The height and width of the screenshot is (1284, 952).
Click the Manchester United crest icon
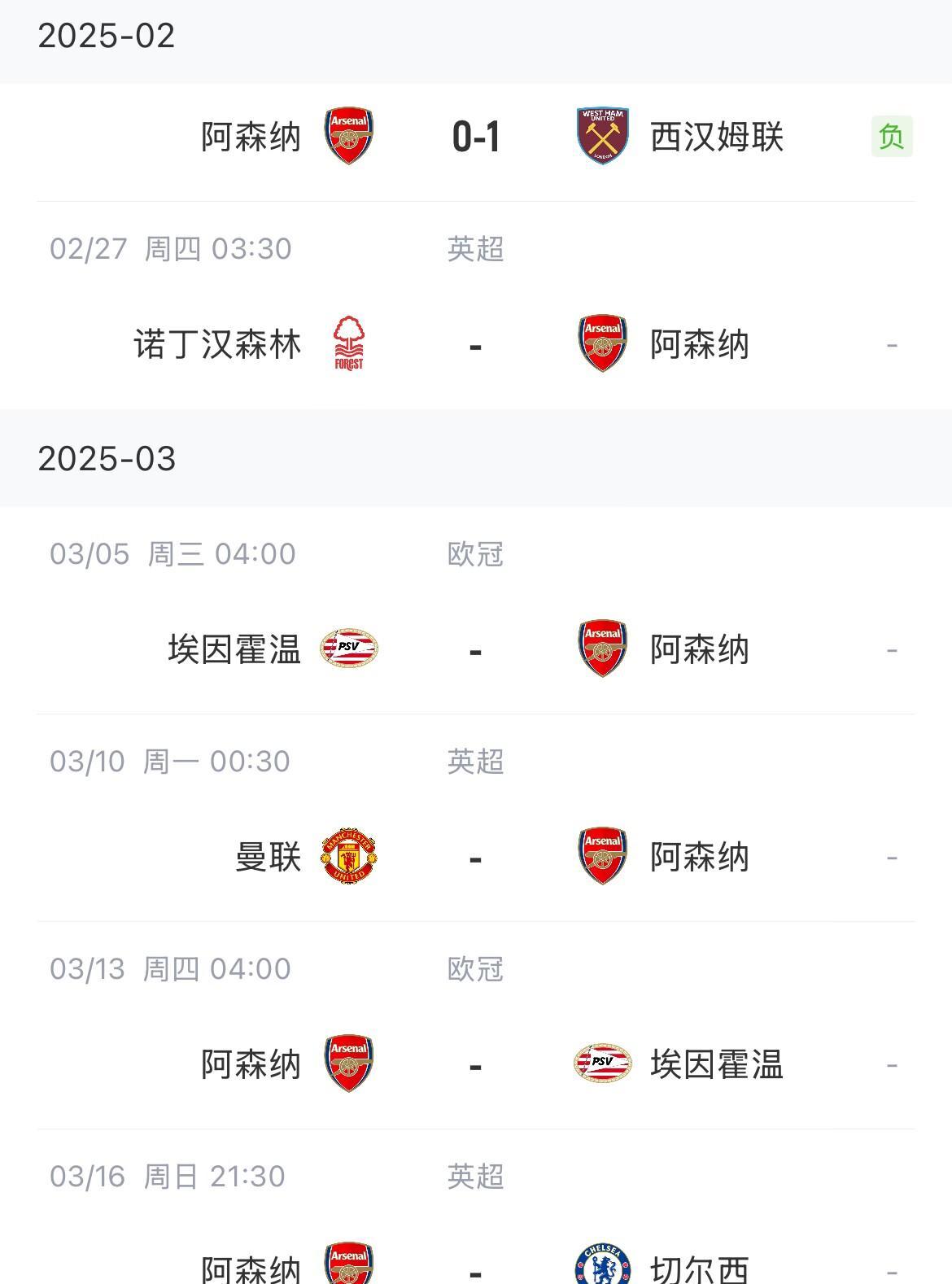348,855
